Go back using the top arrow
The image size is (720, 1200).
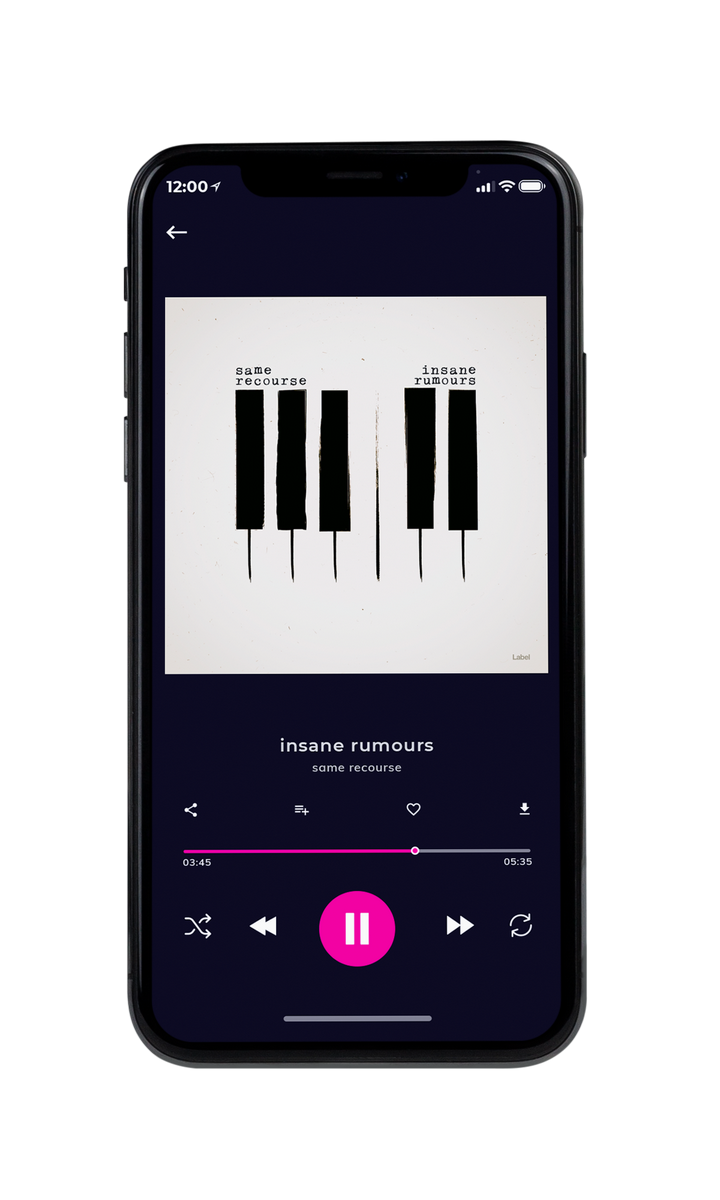point(177,232)
